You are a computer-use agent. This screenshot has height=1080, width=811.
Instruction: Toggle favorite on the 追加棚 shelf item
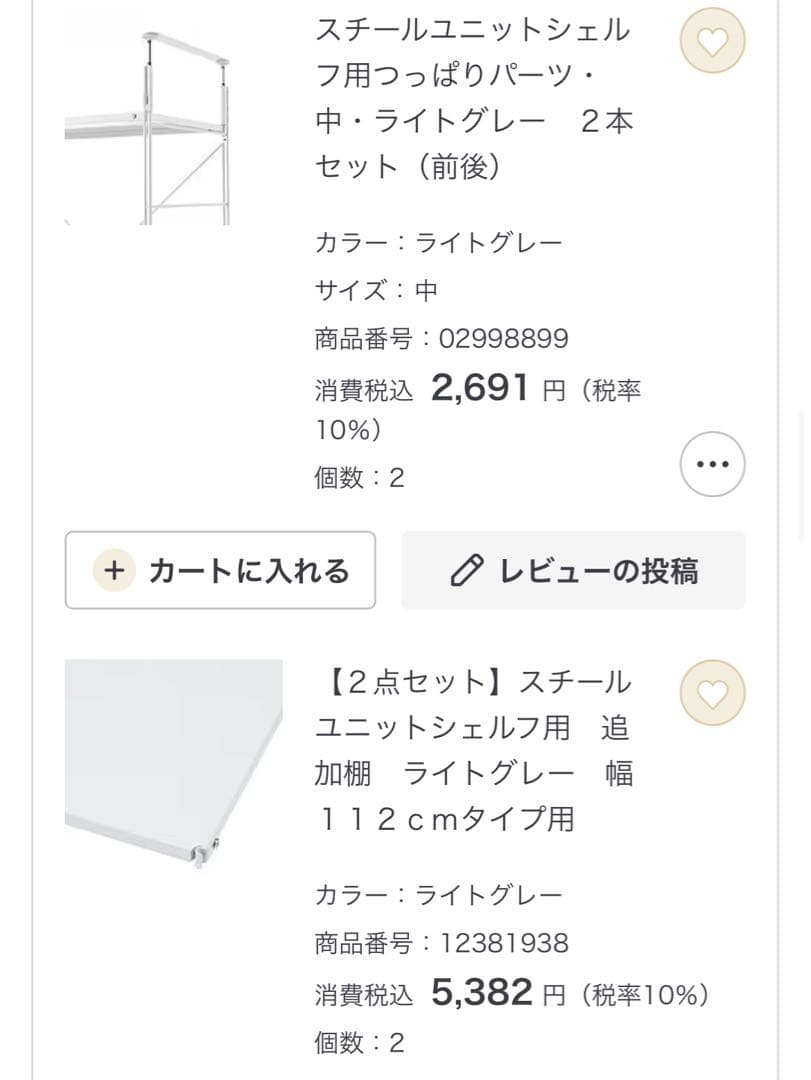pyautogui.click(x=712, y=693)
